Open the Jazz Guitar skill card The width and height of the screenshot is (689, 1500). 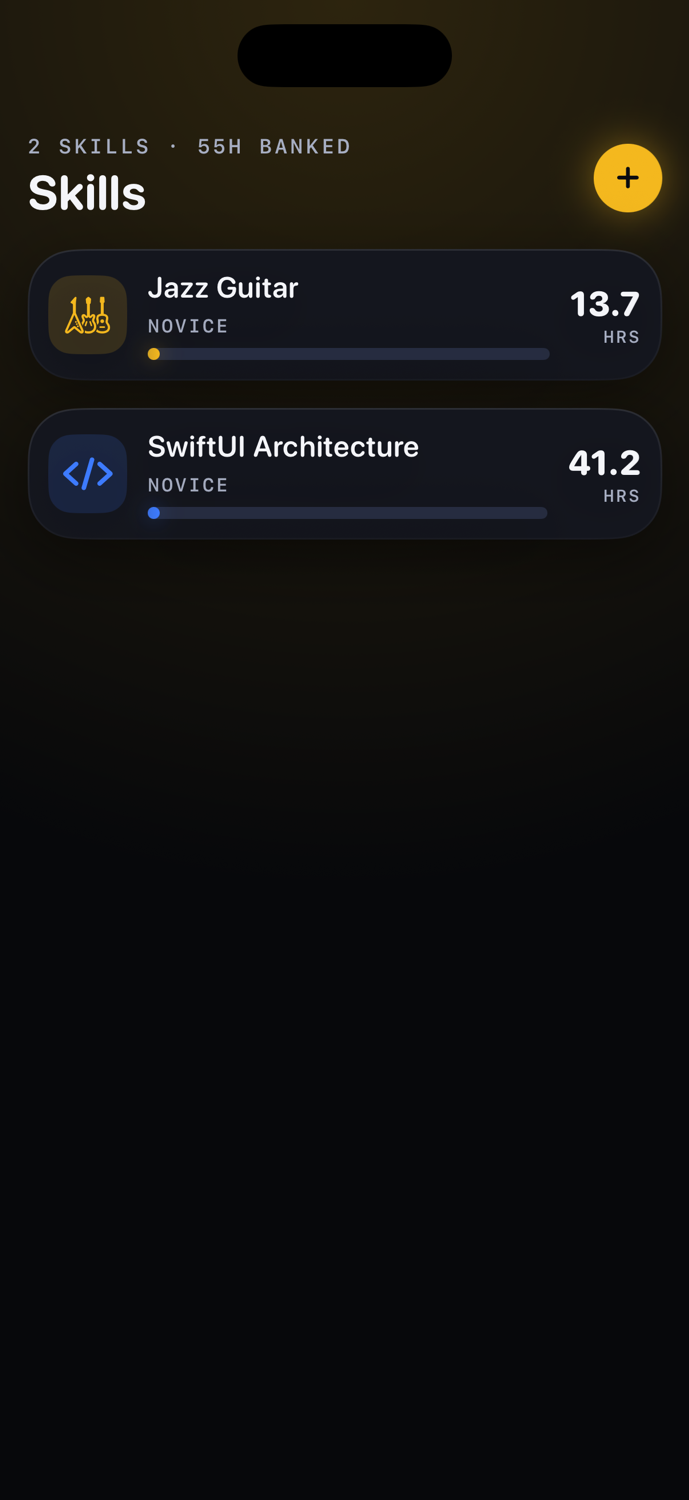click(344, 315)
